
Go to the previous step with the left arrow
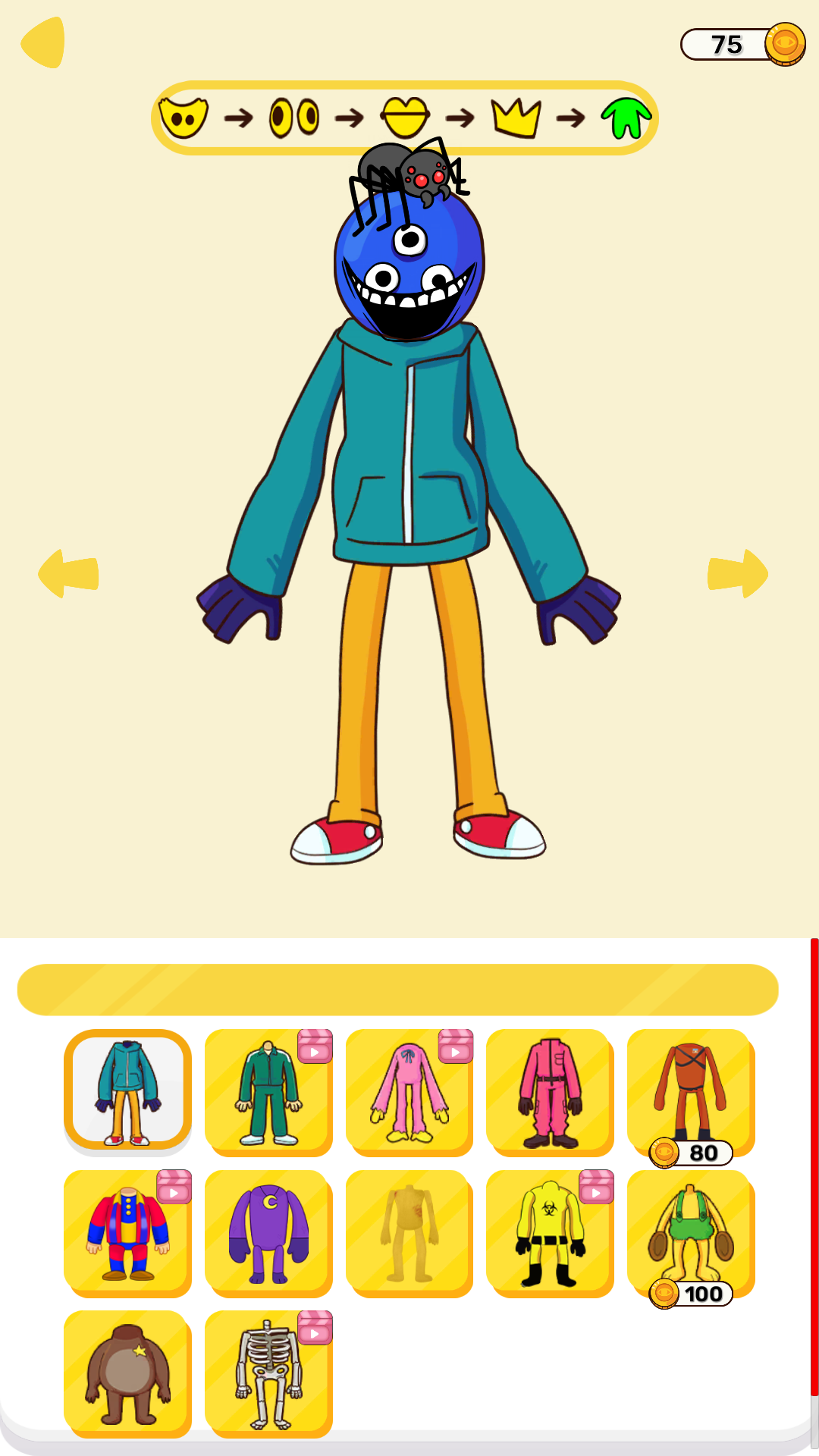[69, 573]
